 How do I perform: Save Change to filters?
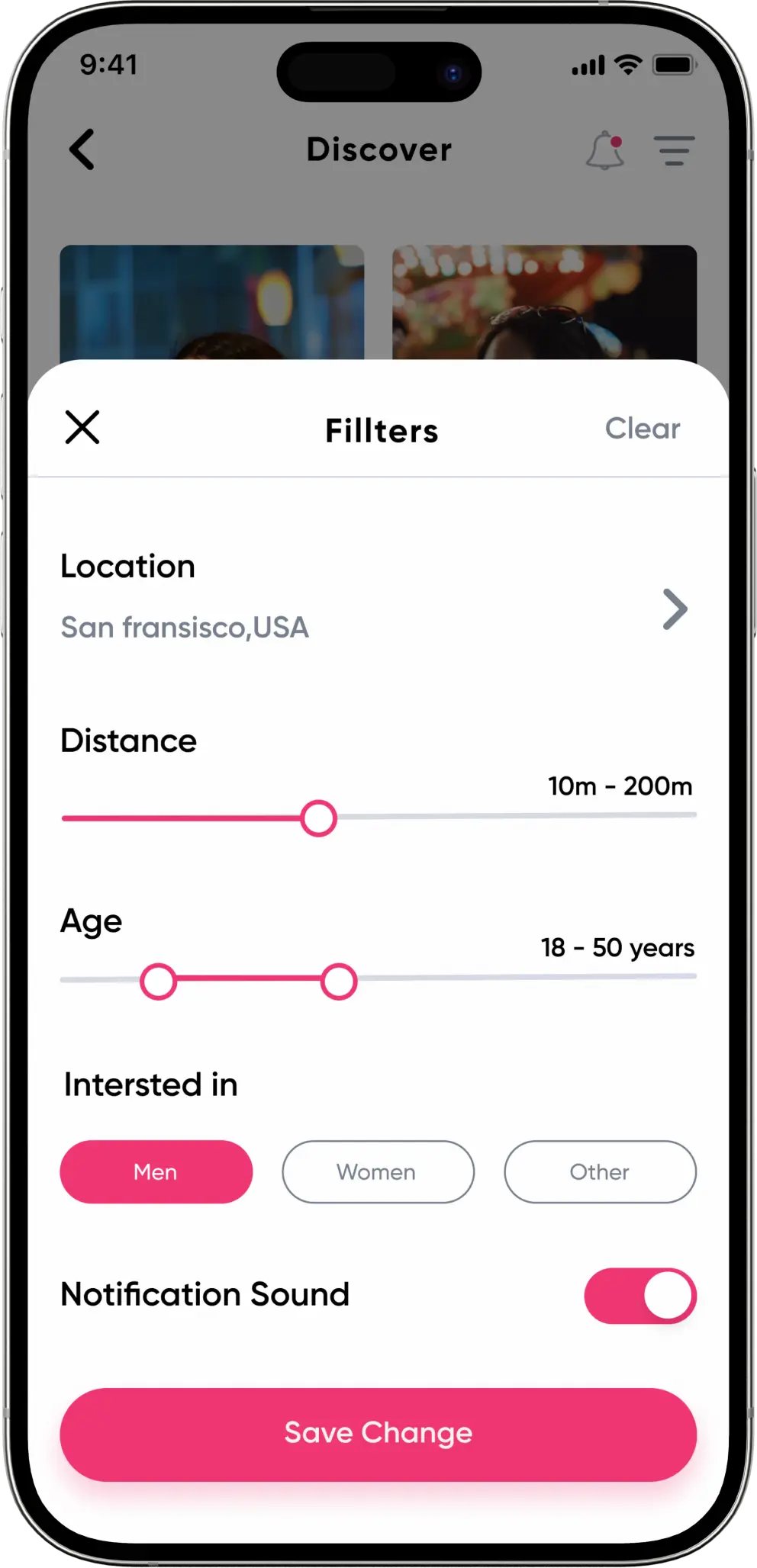click(x=378, y=1434)
